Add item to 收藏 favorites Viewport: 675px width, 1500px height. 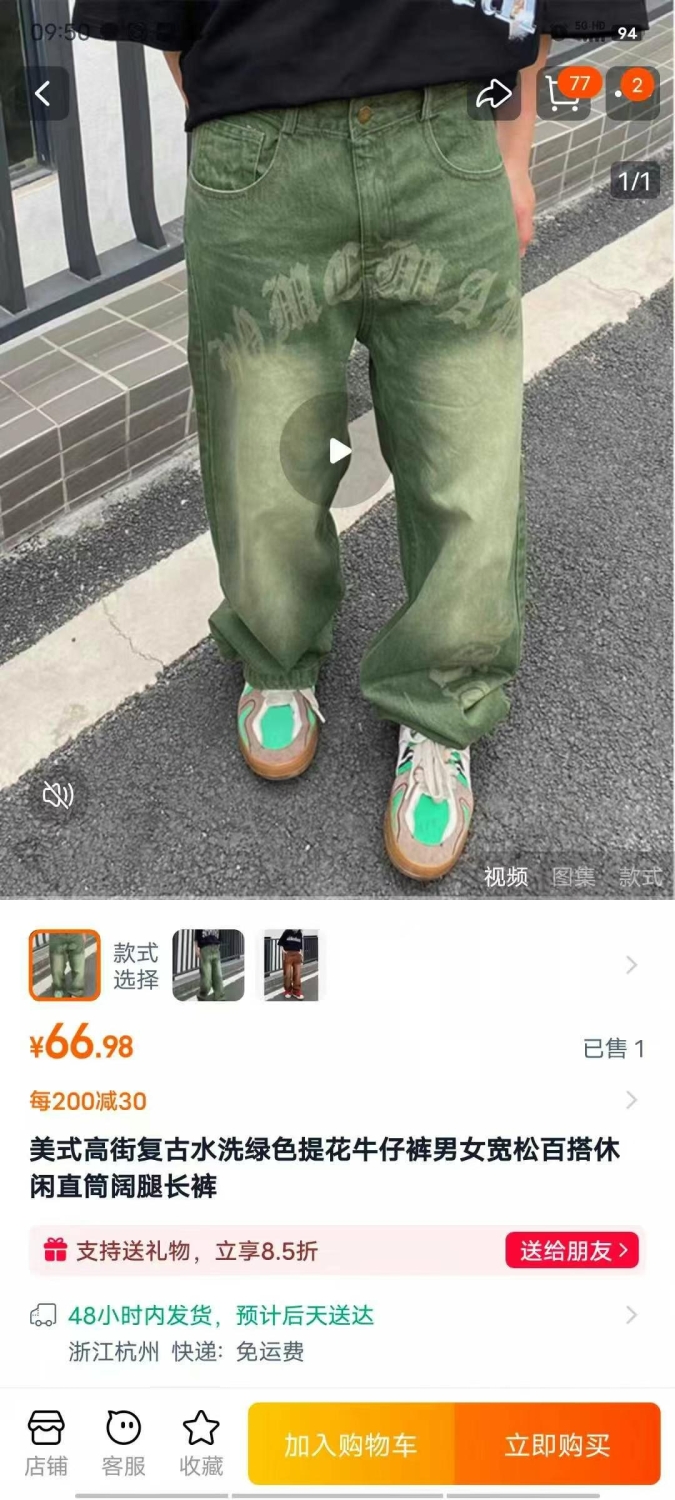click(201, 1443)
